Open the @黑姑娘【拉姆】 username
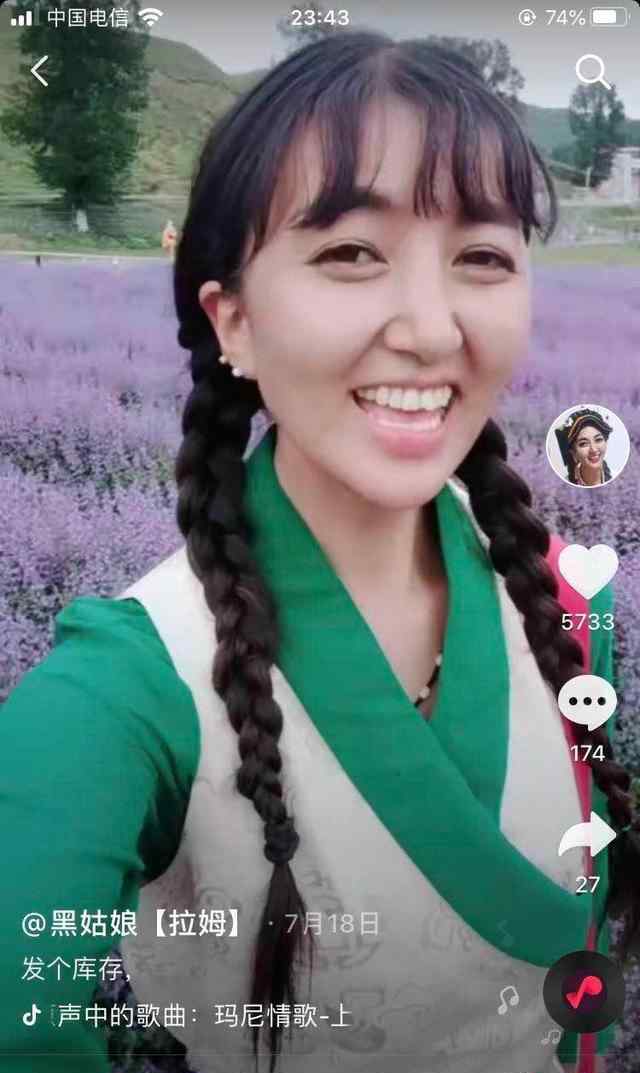640x1073 pixels. (x=133, y=924)
